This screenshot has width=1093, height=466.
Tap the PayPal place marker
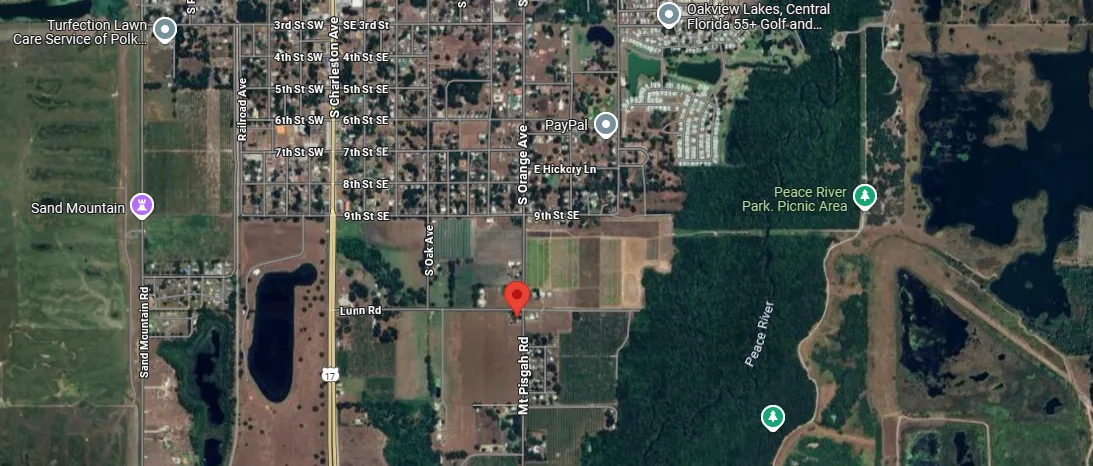pos(605,125)
